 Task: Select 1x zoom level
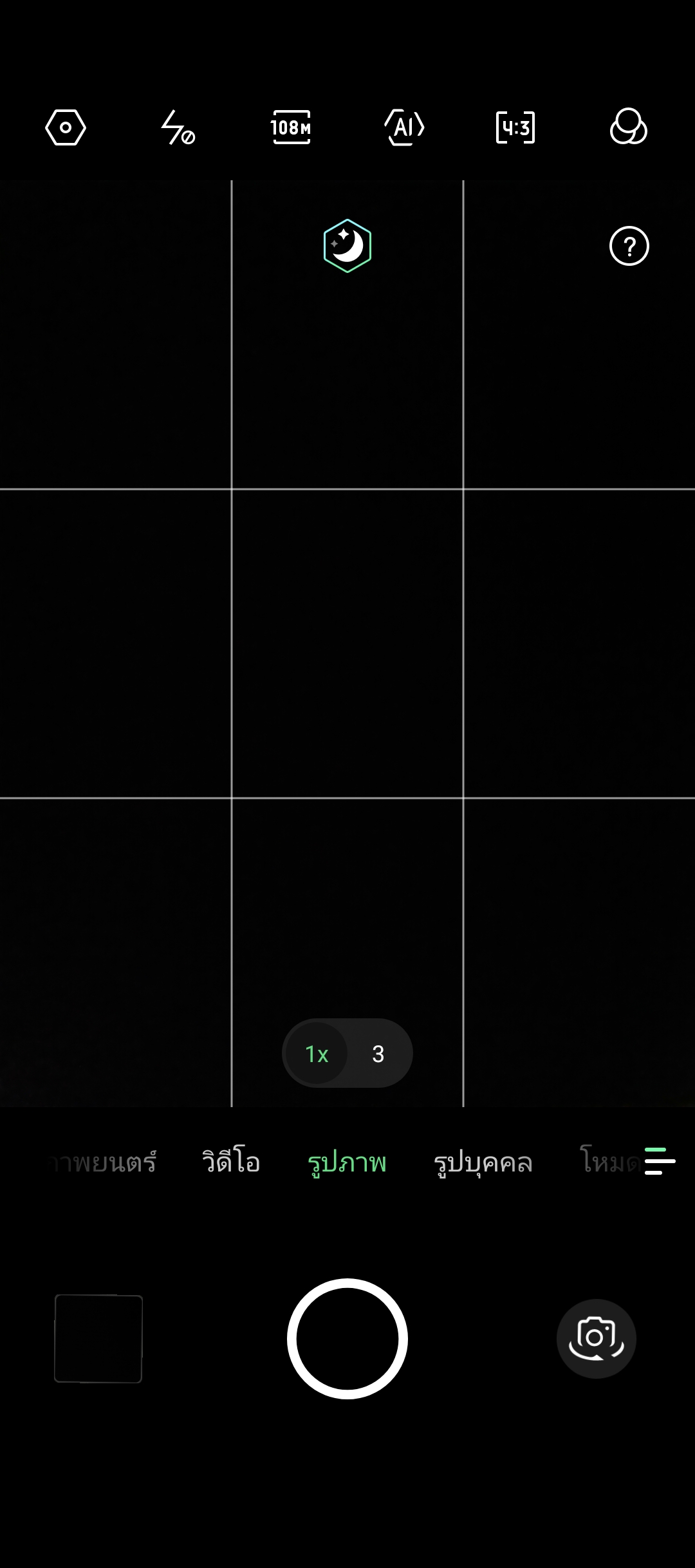click(x=317, y=1054)
